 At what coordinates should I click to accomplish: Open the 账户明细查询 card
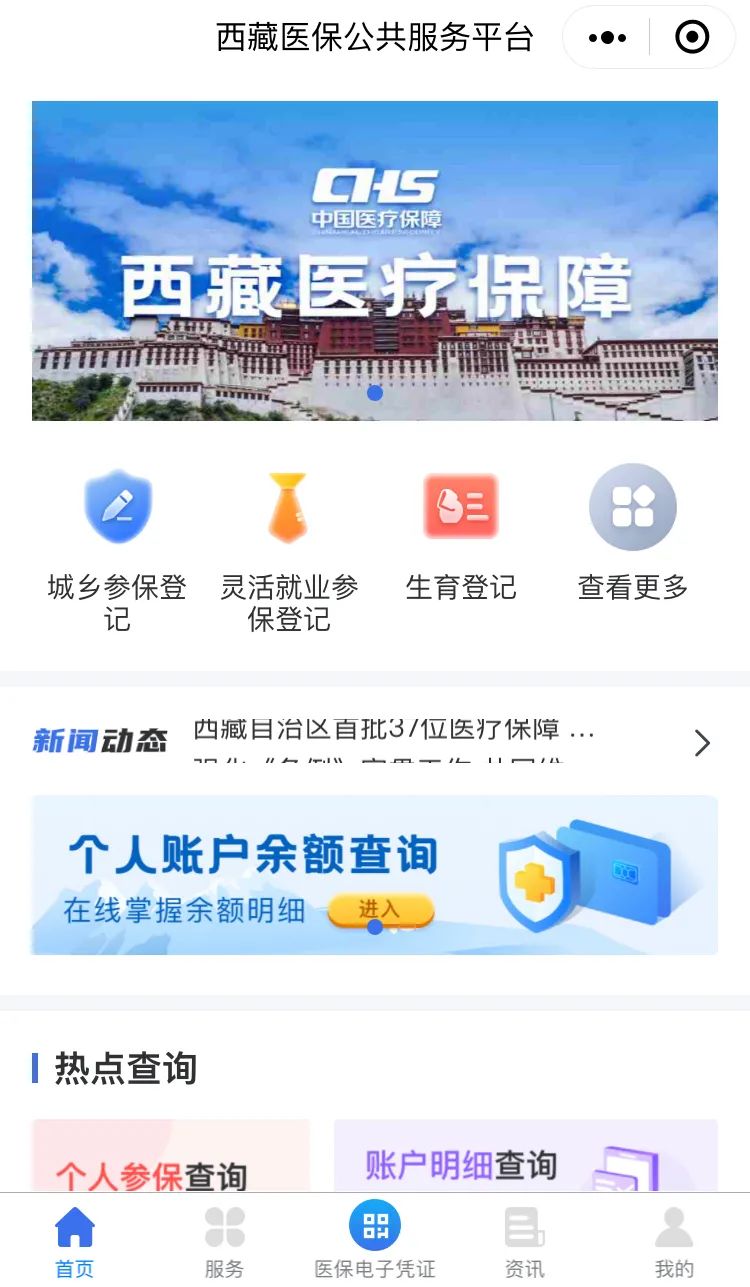pyautogui.click(x=526, y=1156)
